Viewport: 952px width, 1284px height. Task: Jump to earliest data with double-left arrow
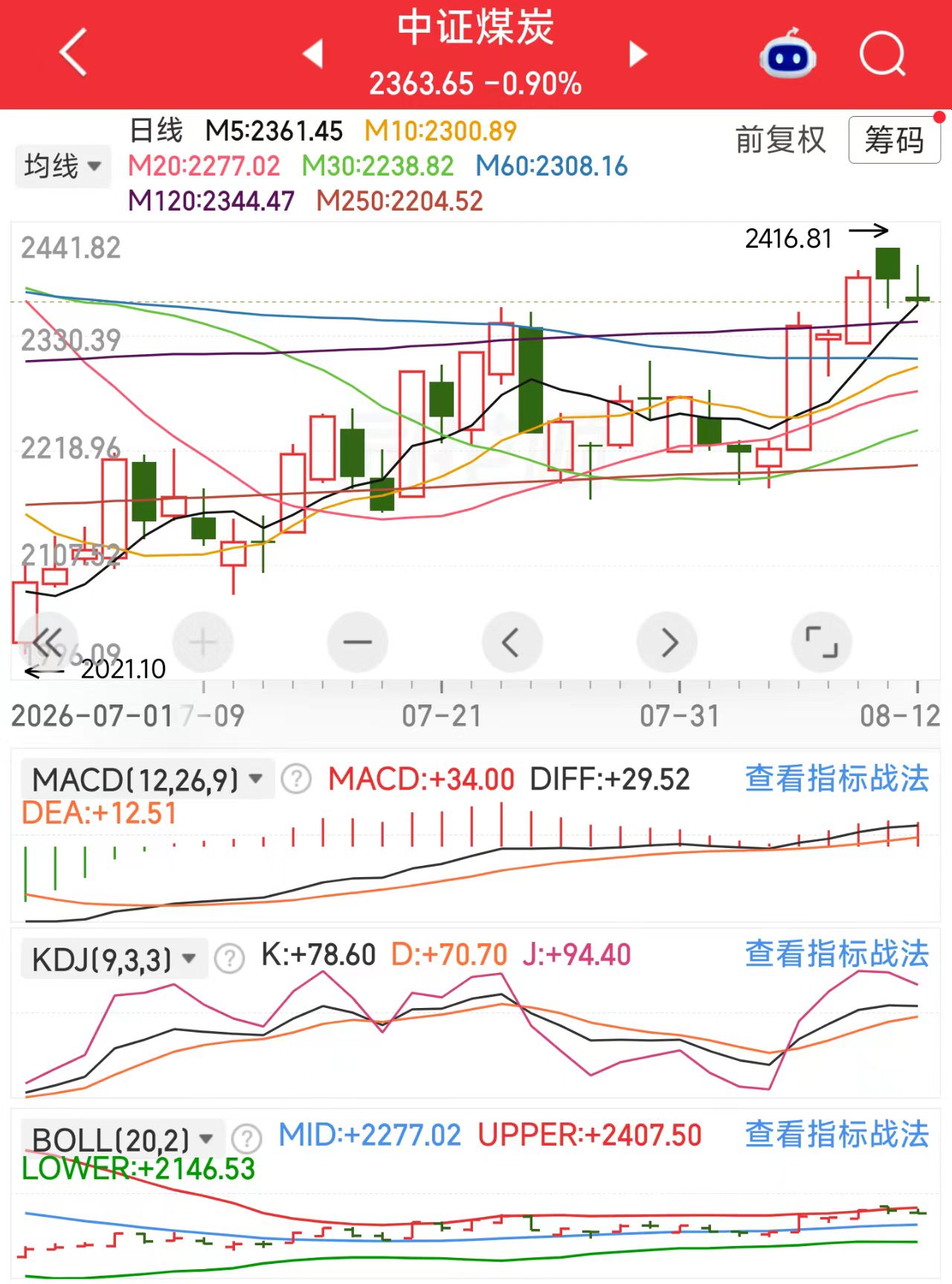click(48, 642)
